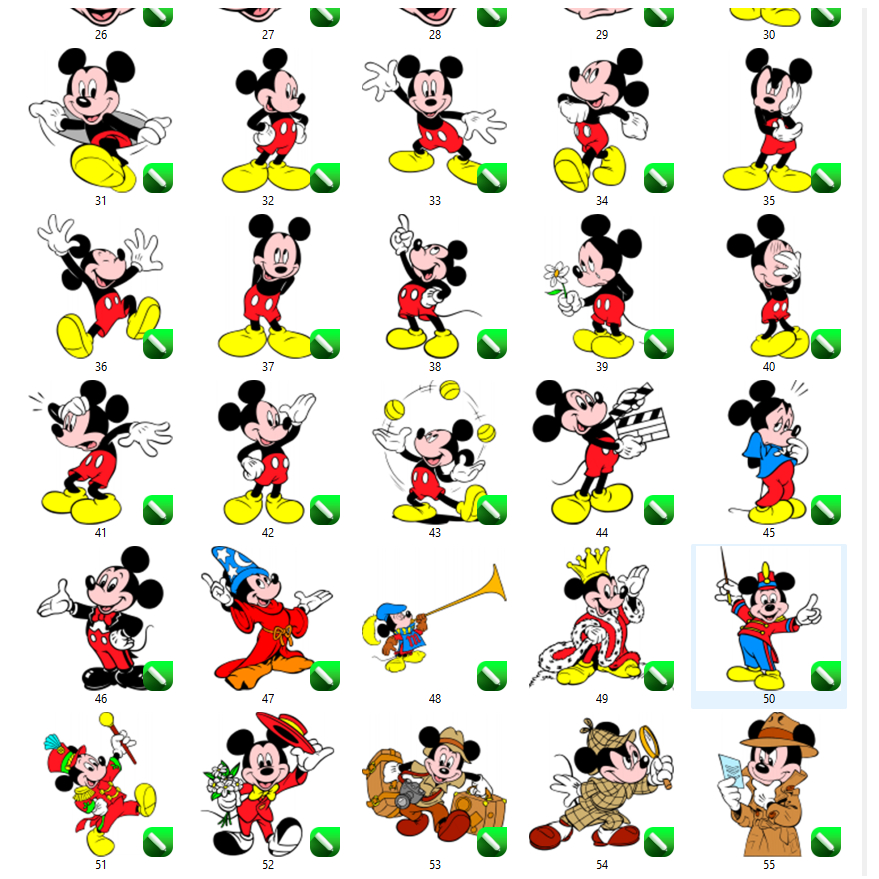Open highlighted file 50 with bandleader Mickey
Image resolution: width=879 pixels, height=879 pixels.
coord(768,618)
